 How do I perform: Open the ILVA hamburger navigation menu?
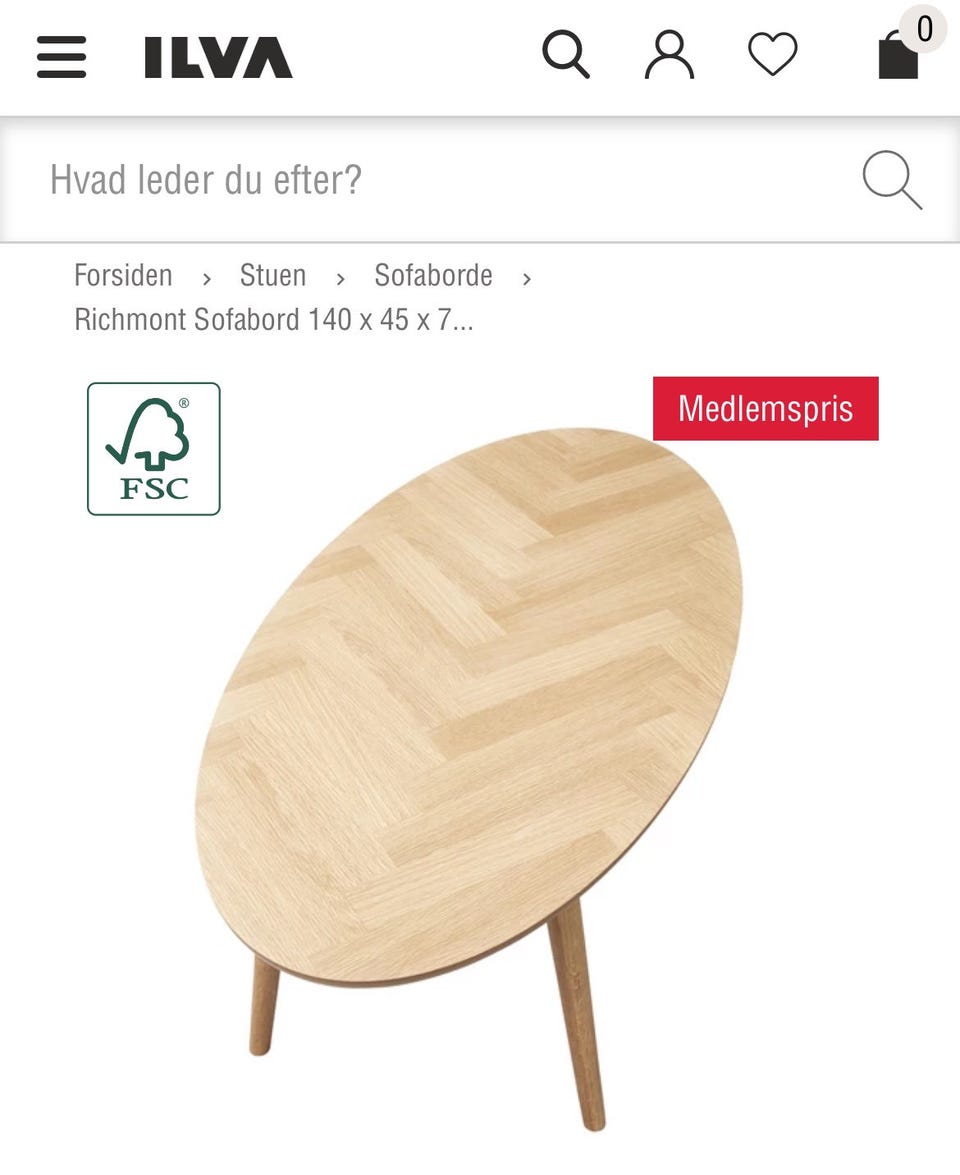[x=60, y=57]
